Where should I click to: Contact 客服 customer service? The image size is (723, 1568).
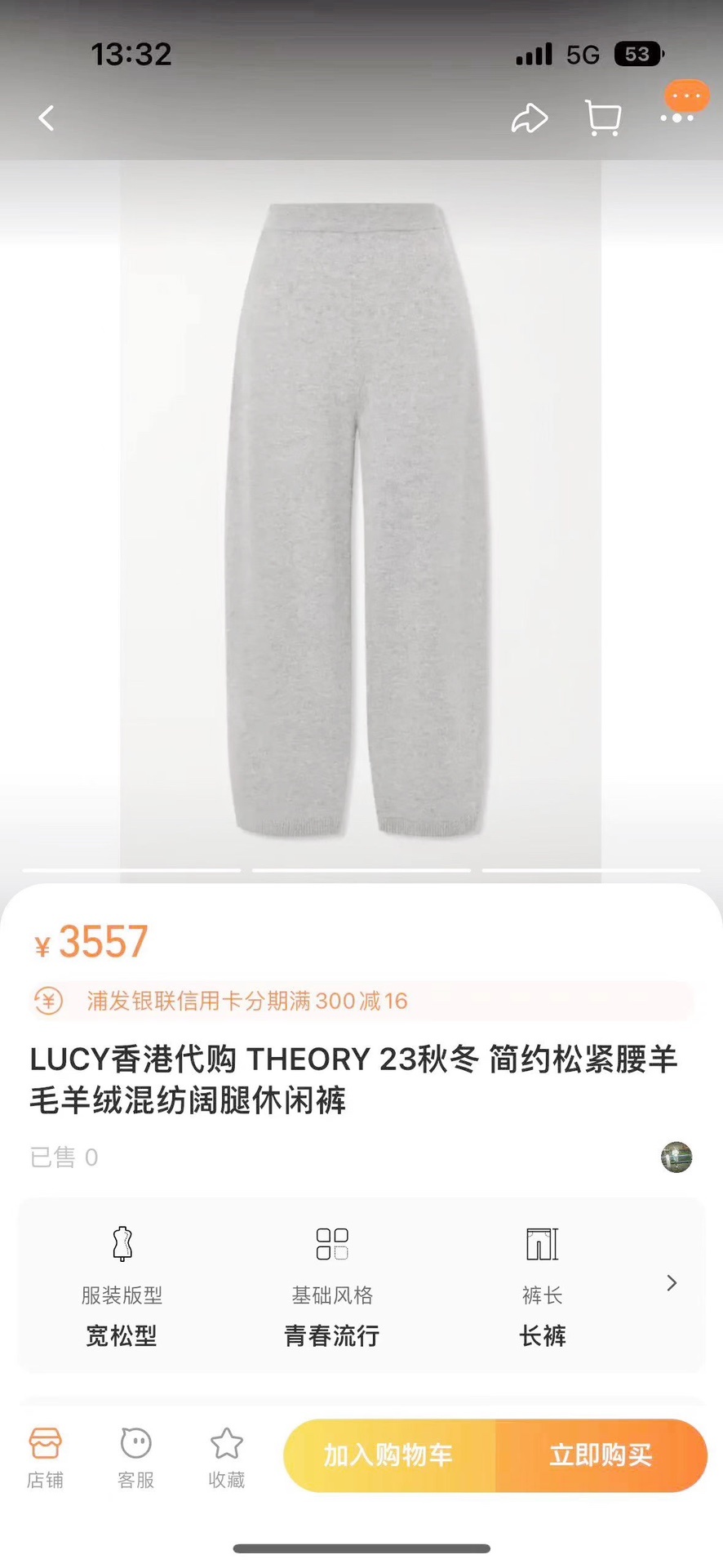tap(136, 1457)
